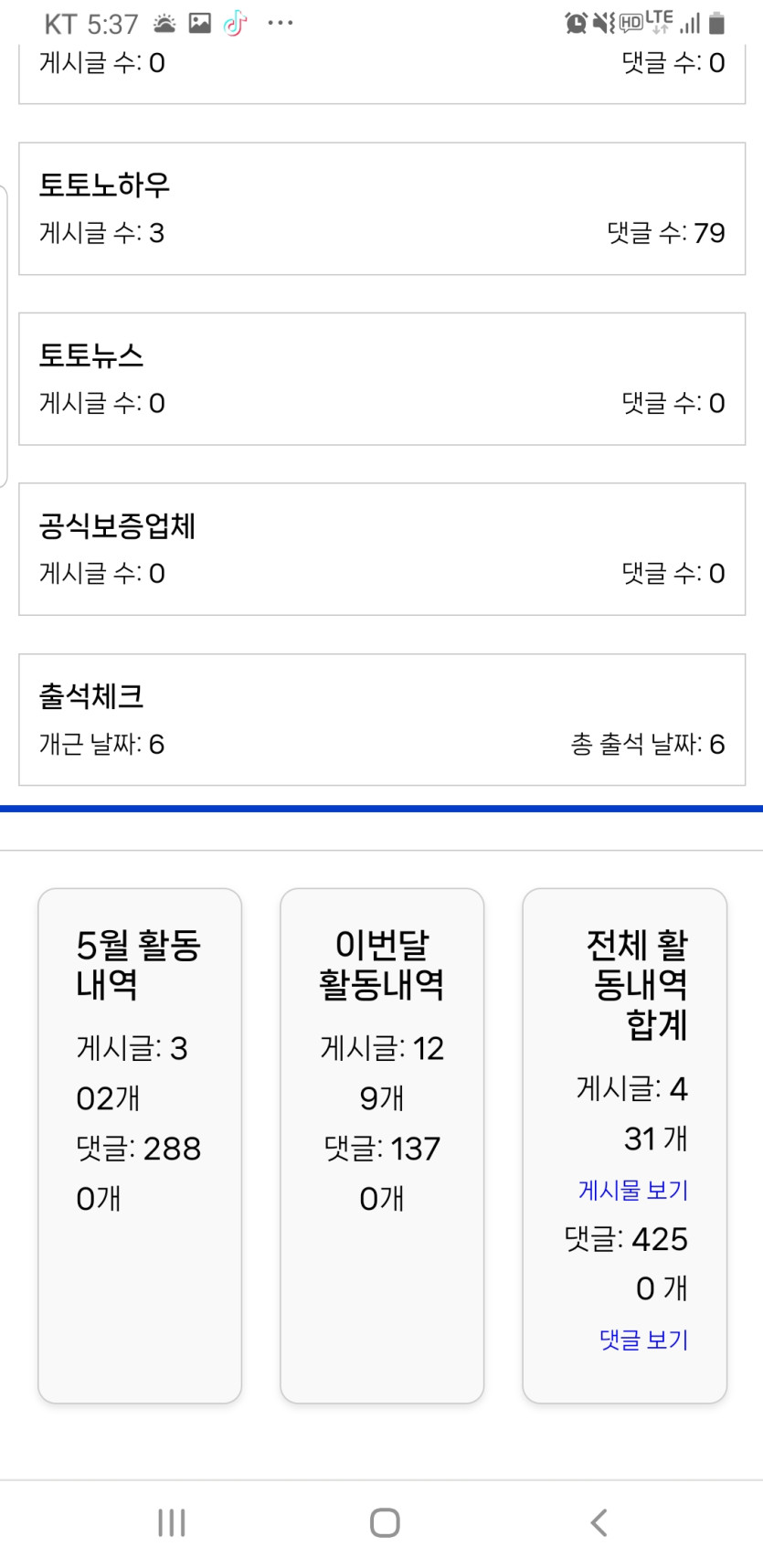The height and width of the screenshot is (1568, 763).
Task: Tap the system home button
Action: click(385, 1522)
